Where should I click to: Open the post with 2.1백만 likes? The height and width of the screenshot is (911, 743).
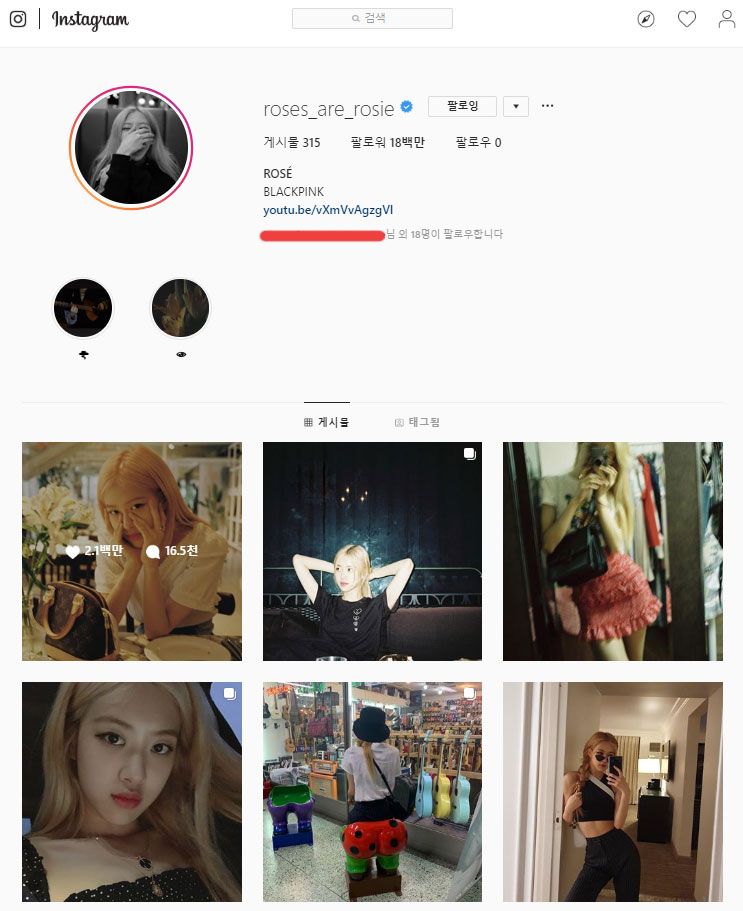pos(132,551)
